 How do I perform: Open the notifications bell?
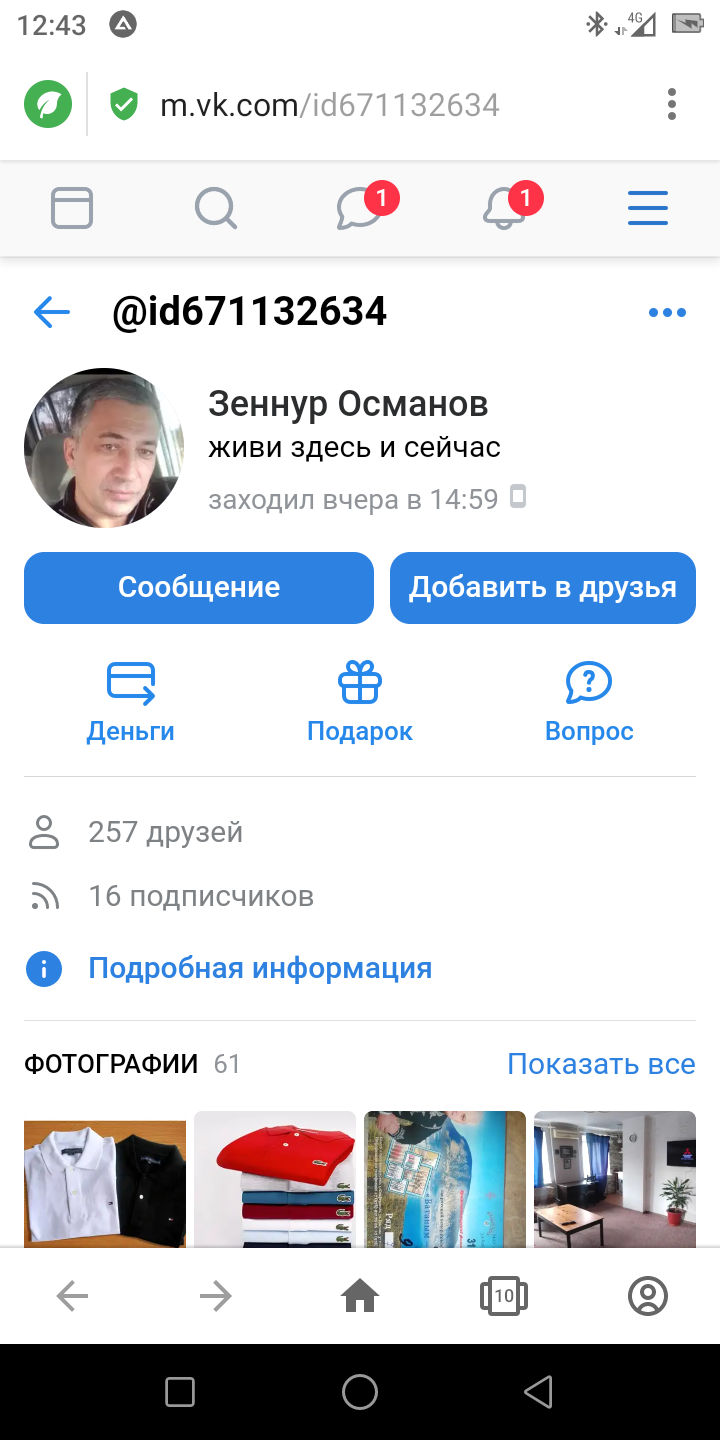[505, 209]
